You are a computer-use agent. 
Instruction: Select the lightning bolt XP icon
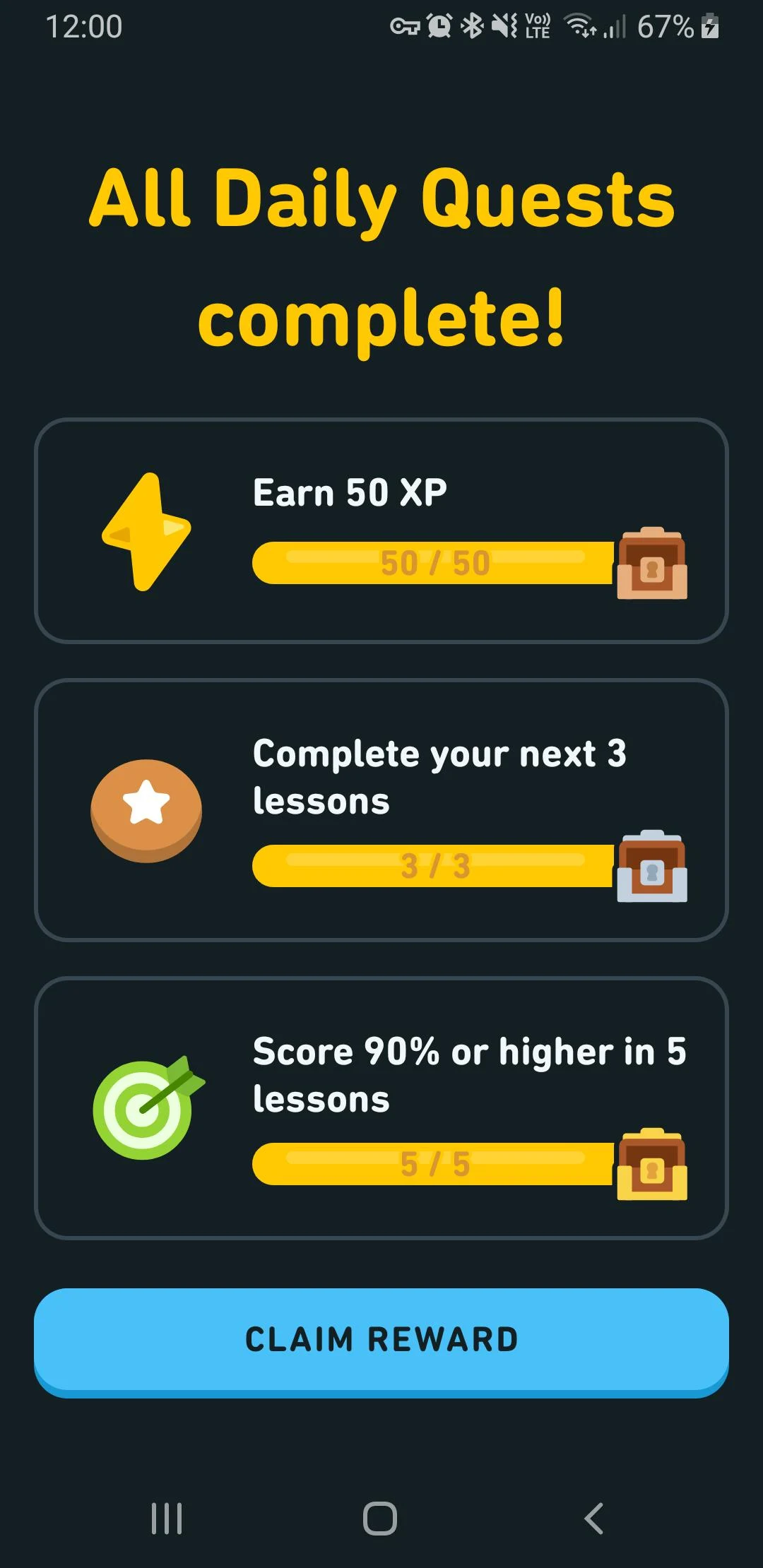tap(147, 530)
